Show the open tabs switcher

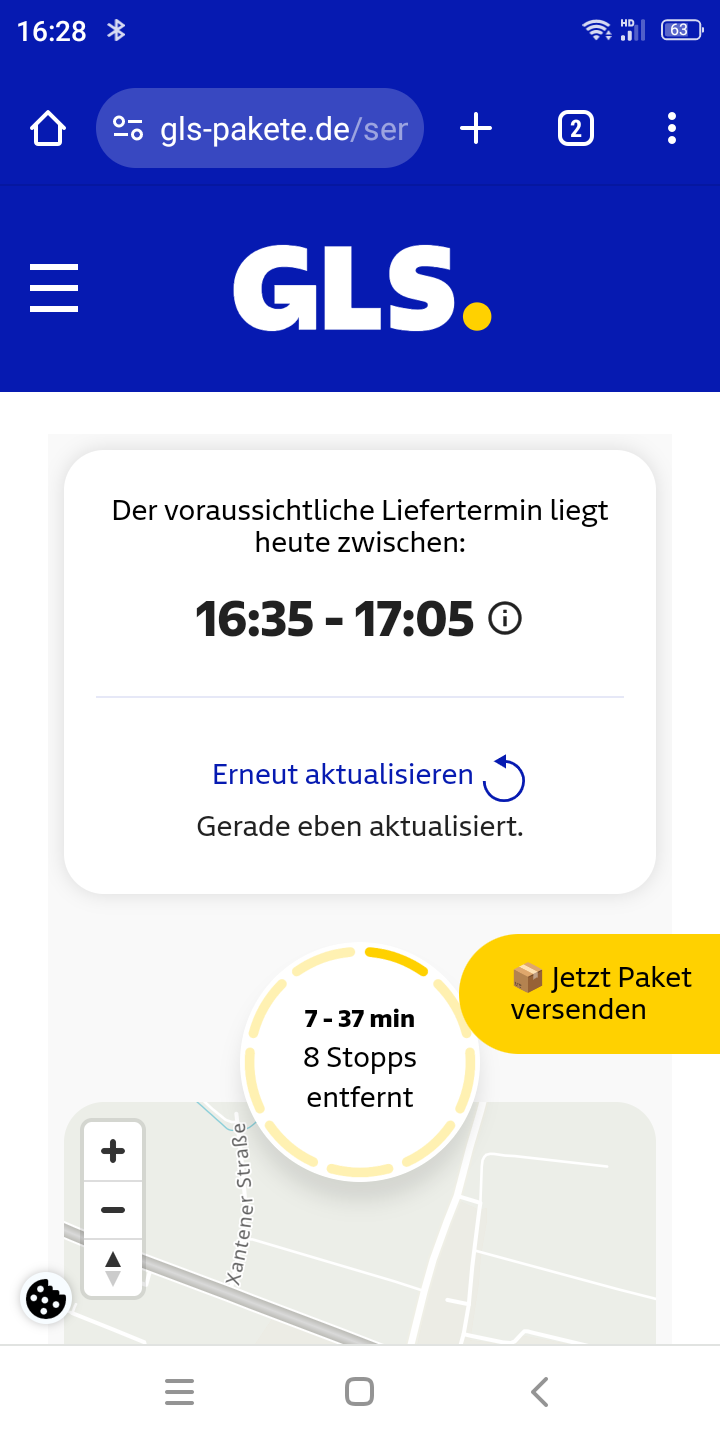tap(575, 128)
